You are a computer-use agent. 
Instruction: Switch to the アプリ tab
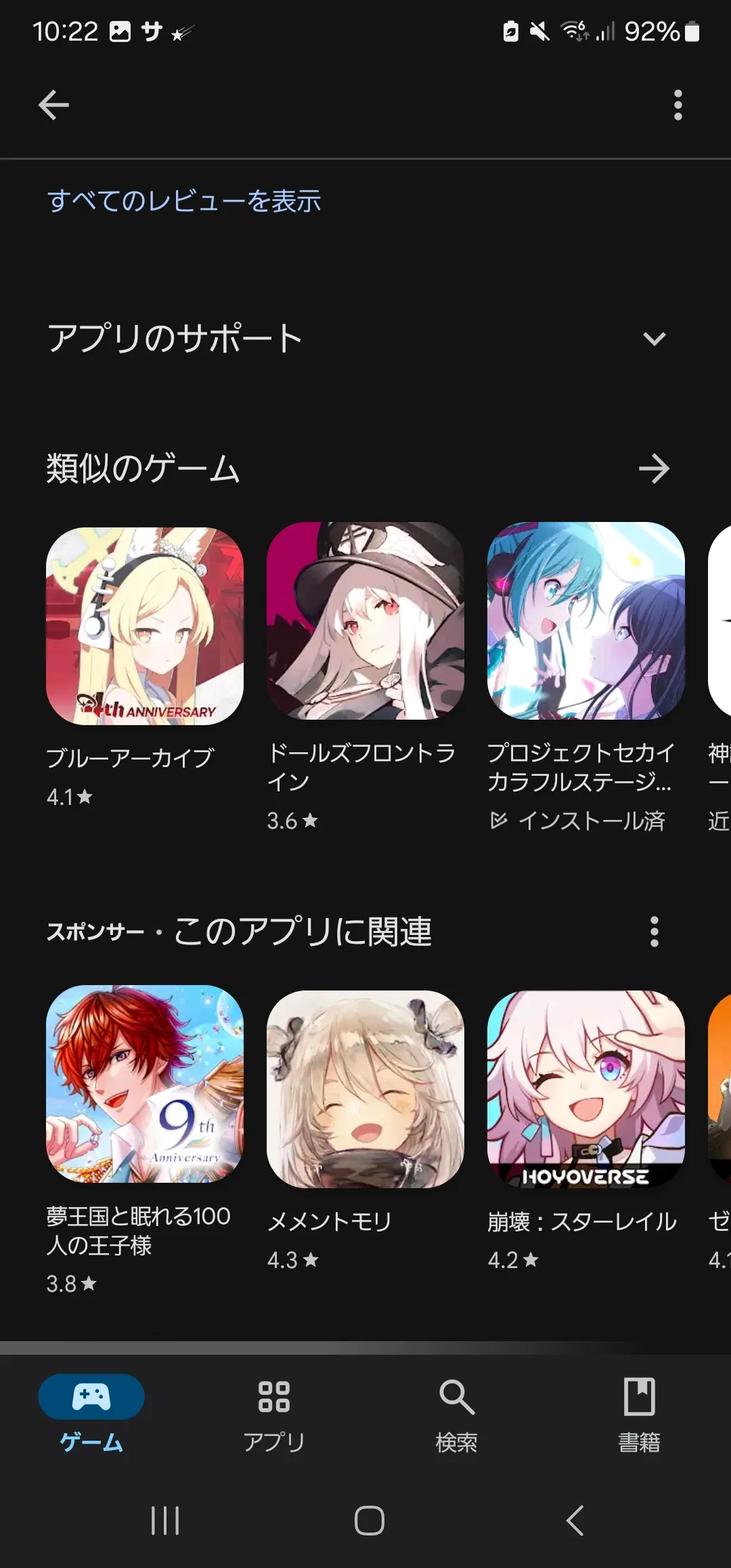274,1412
